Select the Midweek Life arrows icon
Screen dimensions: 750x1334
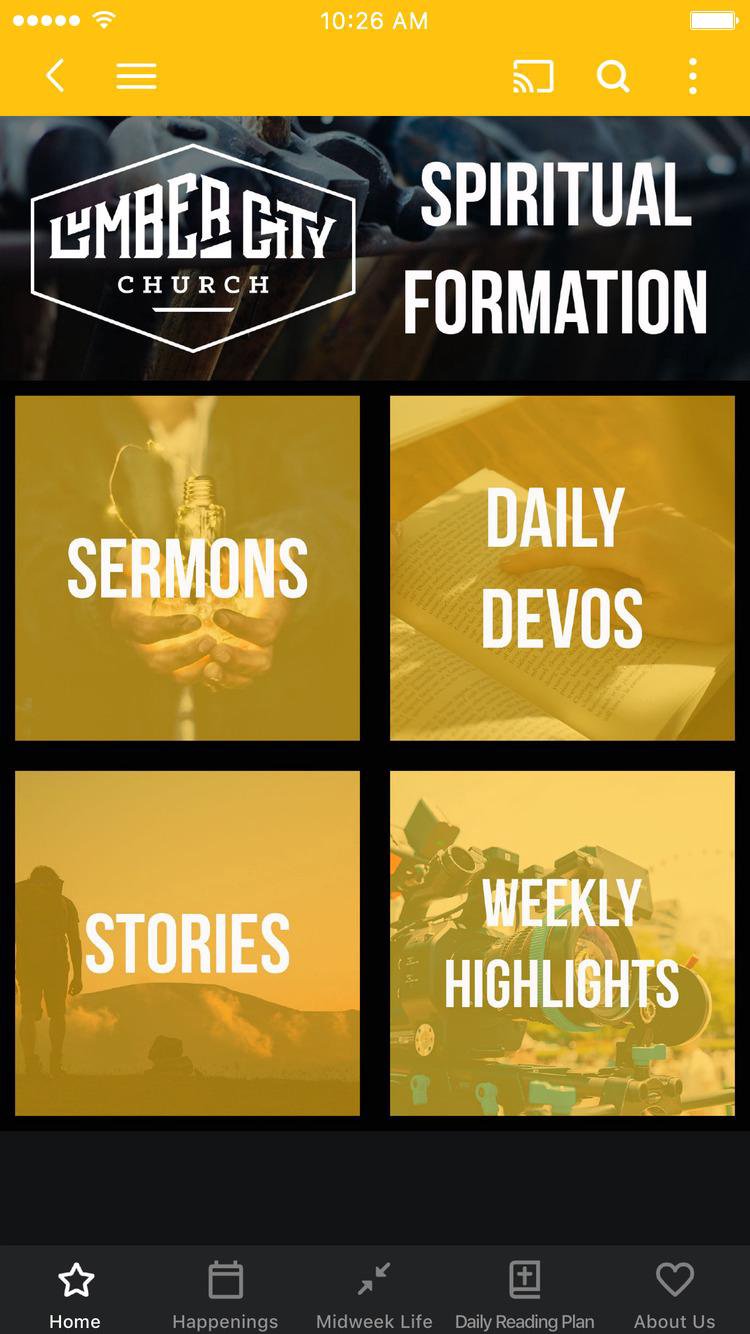click(375, 1278)
